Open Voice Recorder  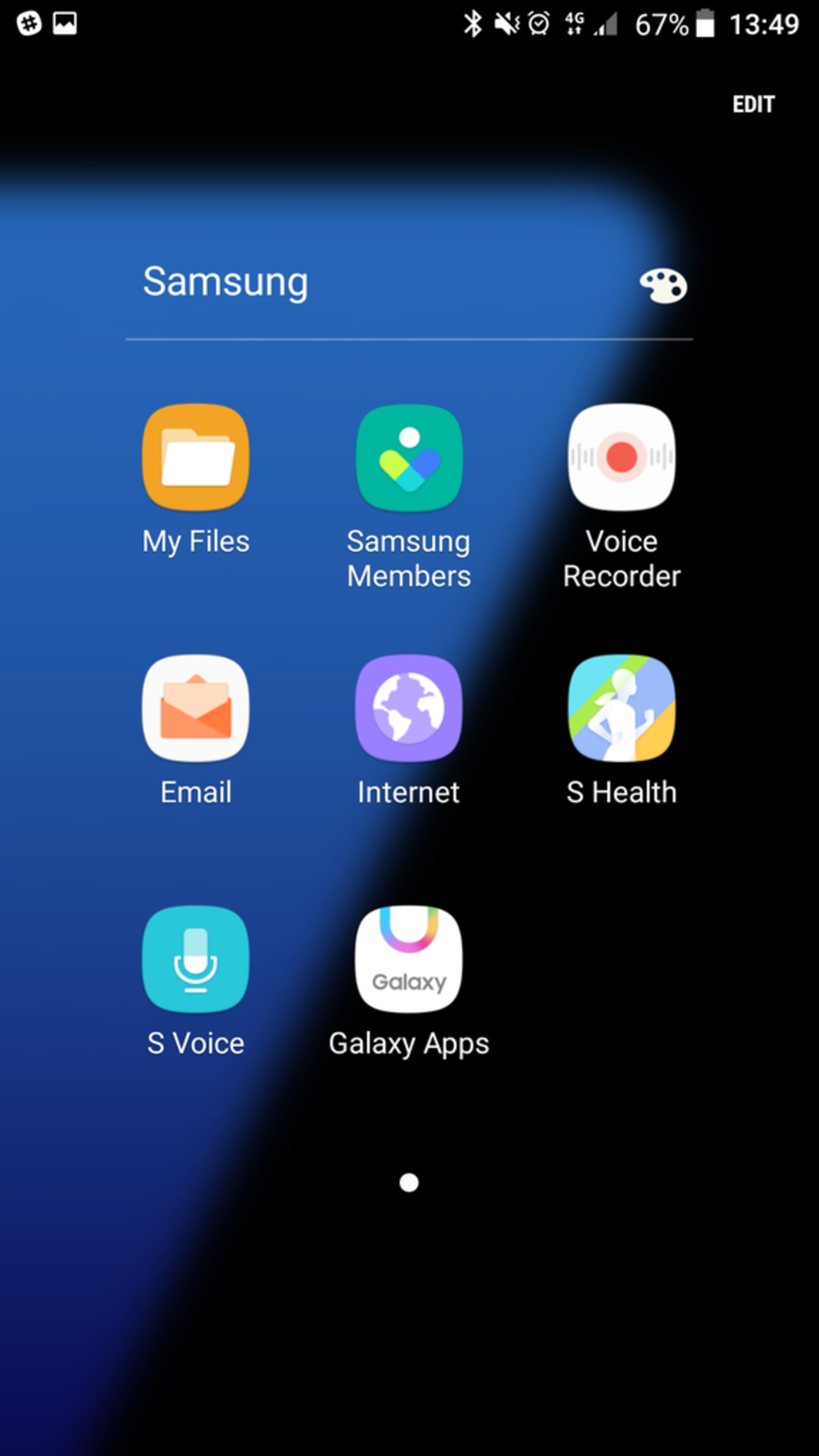pos(621,457)
